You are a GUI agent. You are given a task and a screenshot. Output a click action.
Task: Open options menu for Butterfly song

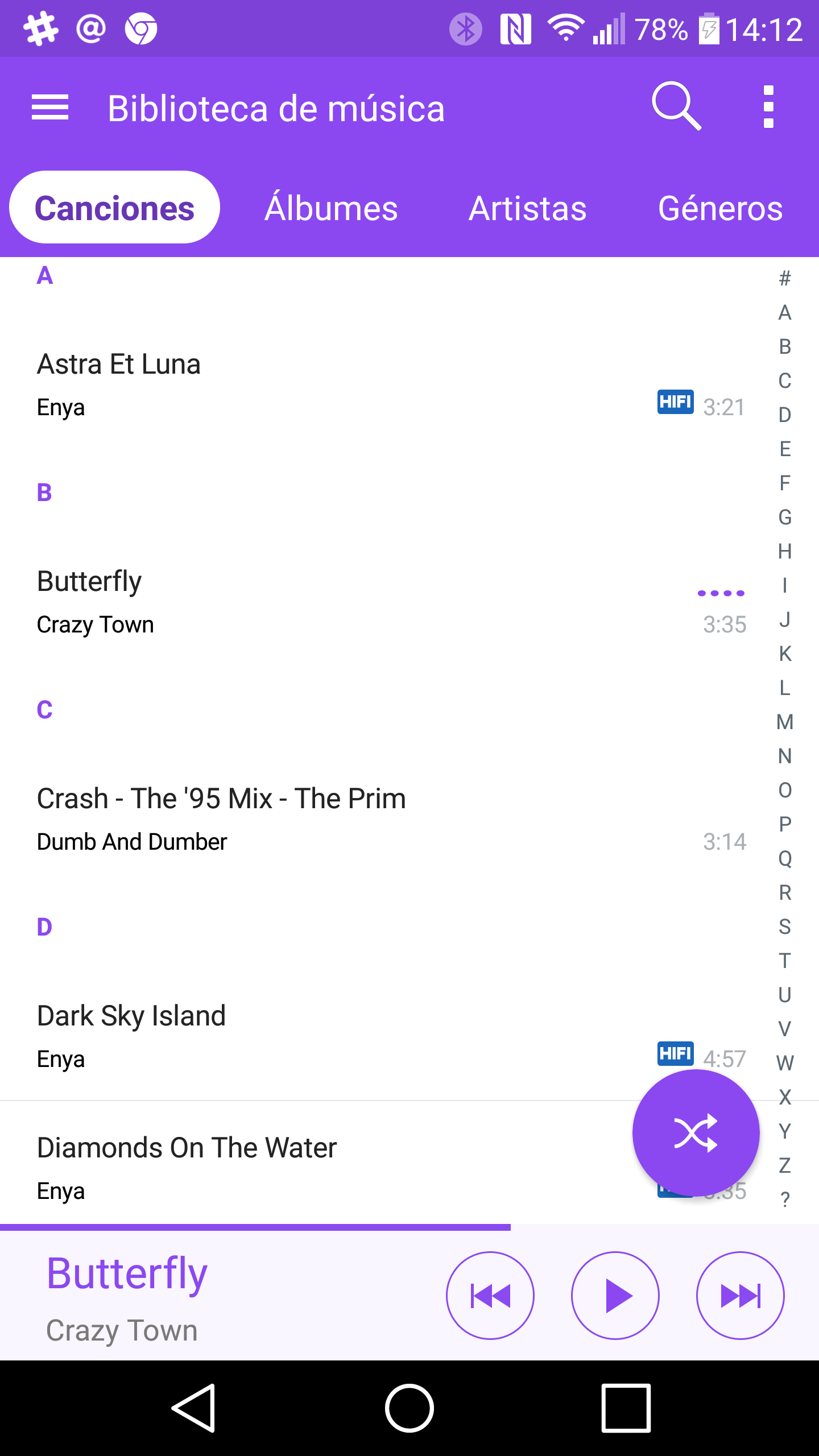point(721,591)
